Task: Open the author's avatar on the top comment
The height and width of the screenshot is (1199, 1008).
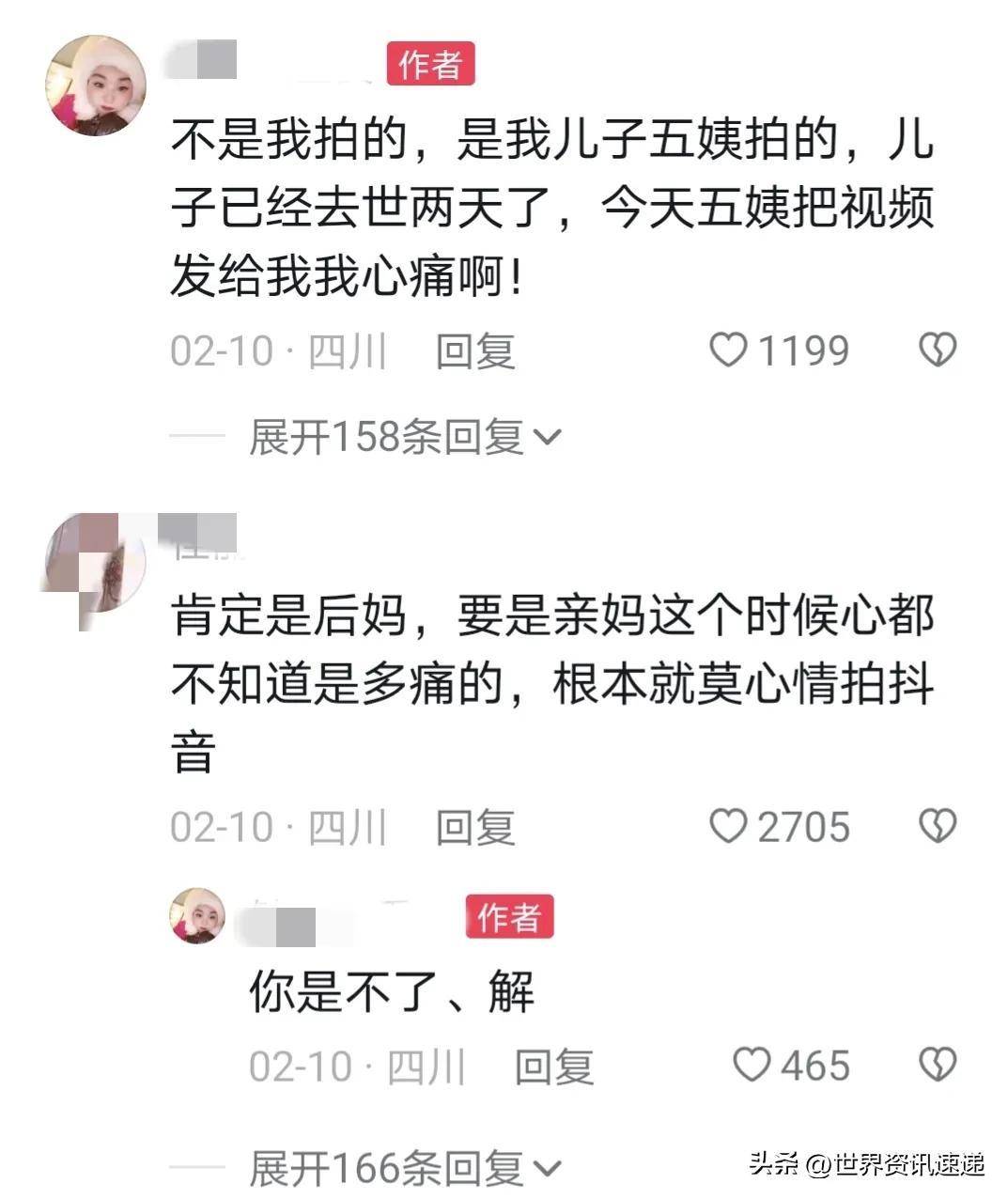Action: (96, 86)
